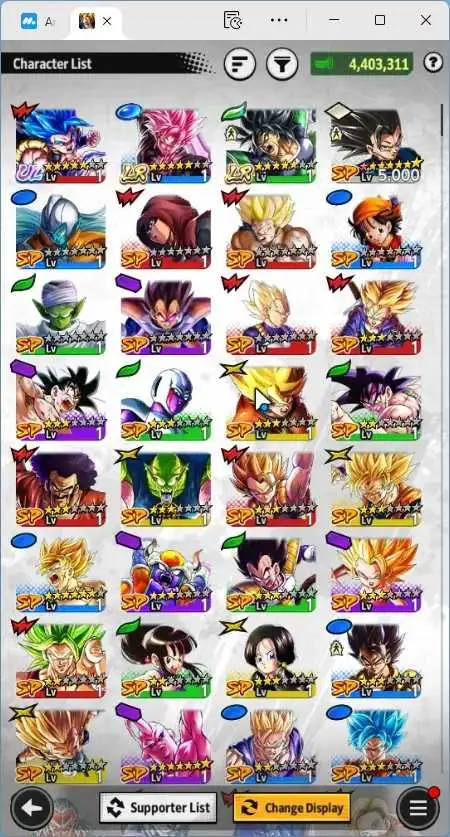Viewport: 450px width, 837px height.
Task: Open the green-haired Broly character card
Action: [x=60, y=660]
